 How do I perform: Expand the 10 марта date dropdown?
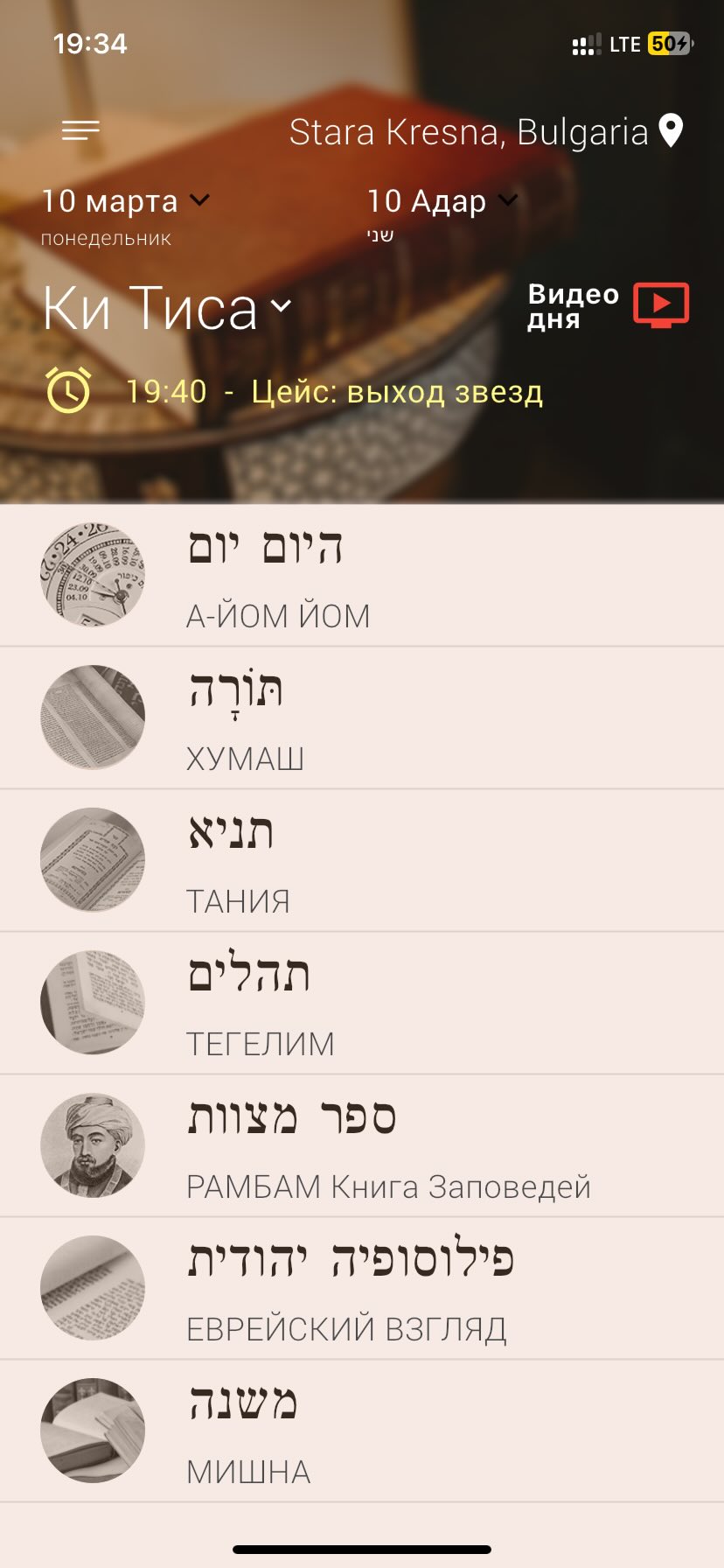coord(126,202)
